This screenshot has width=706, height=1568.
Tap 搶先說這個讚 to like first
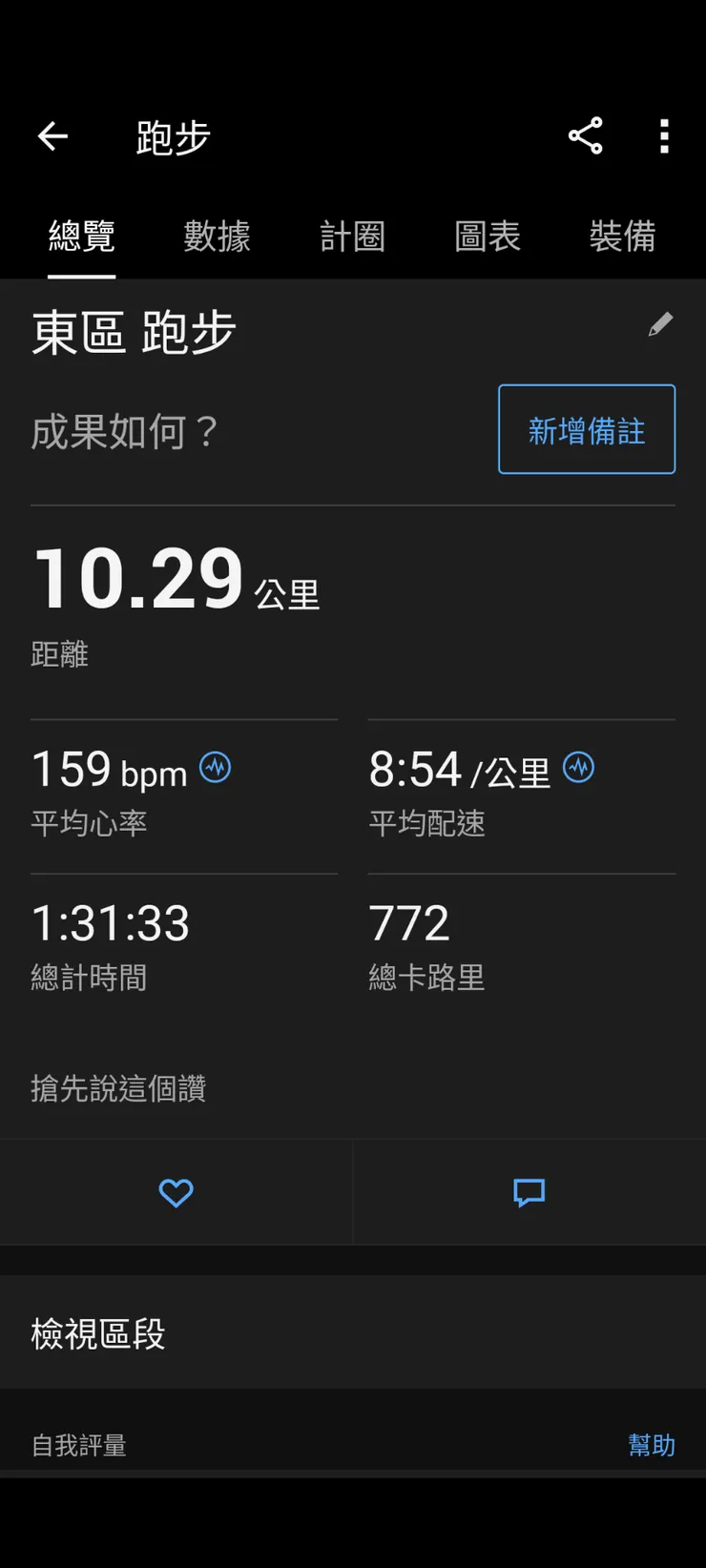click(118, 1088)
